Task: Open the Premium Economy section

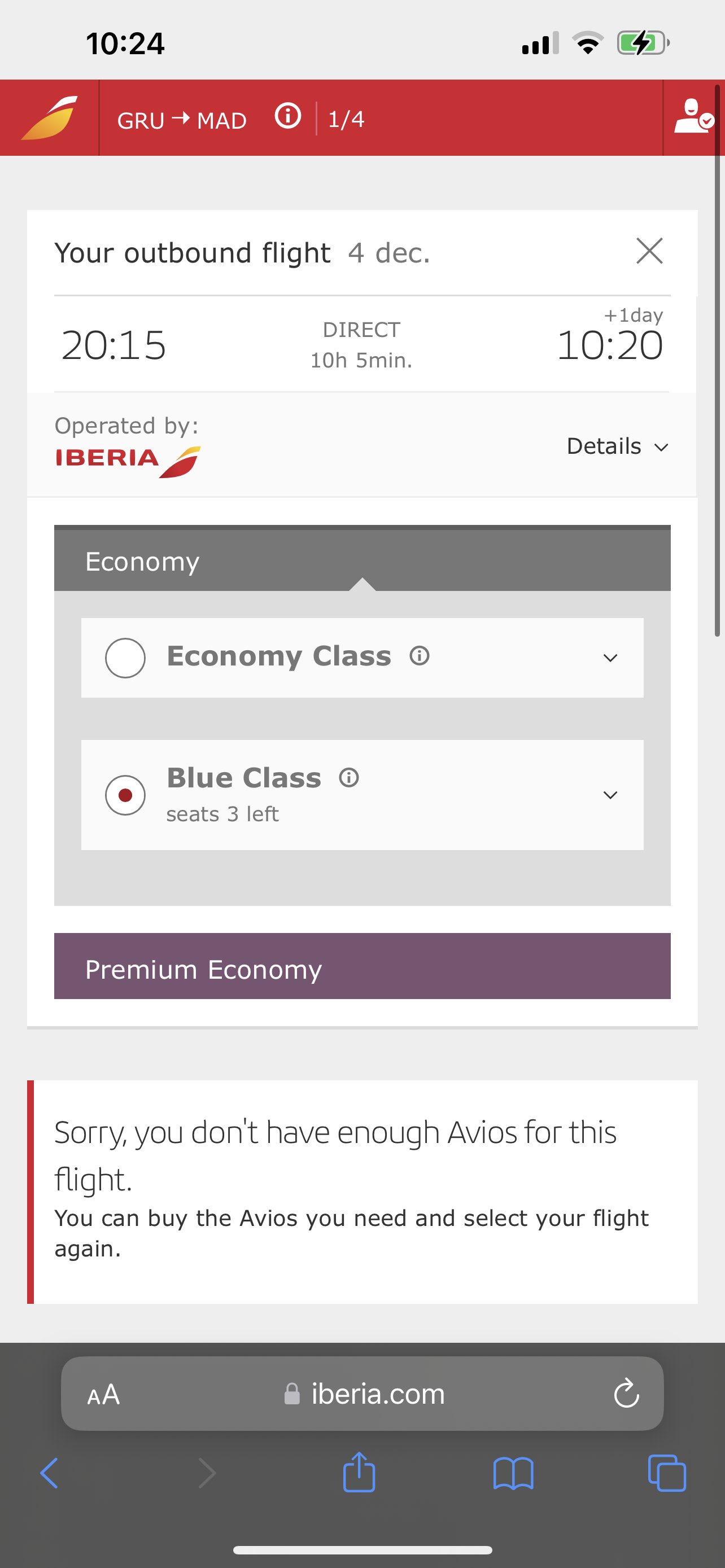Action: [362, 966]
